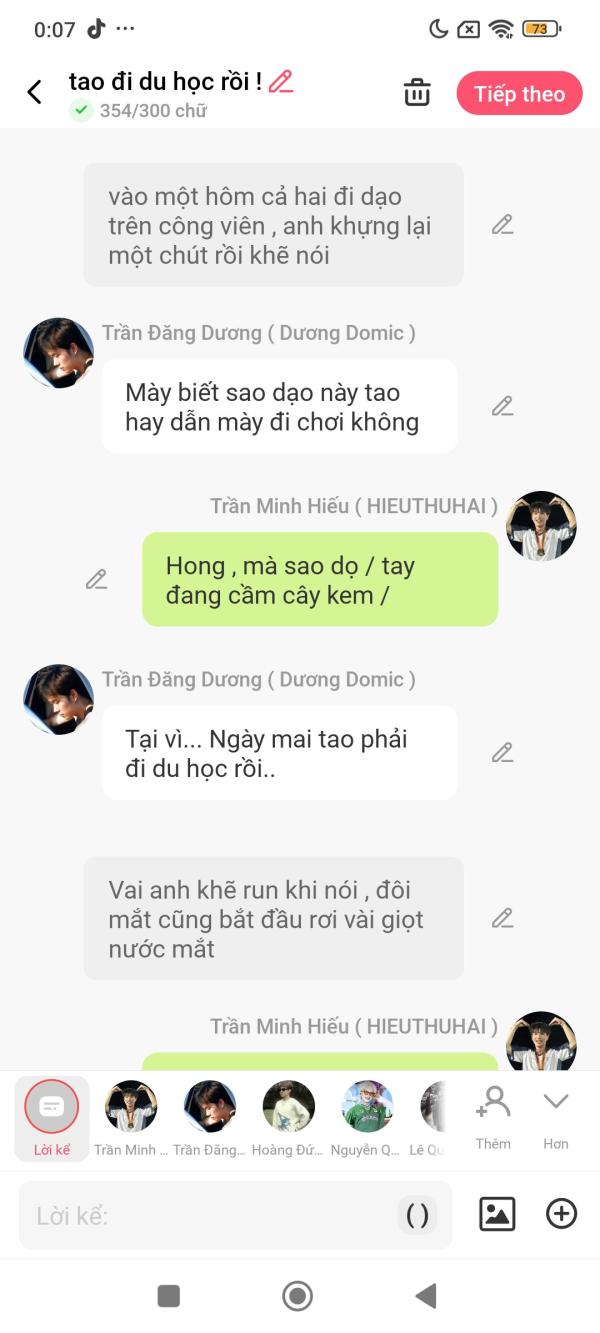Edit the narration about dạo trên công viên
The height and width of the screenshot is (1333, 600).
click(x=502, y=225)
